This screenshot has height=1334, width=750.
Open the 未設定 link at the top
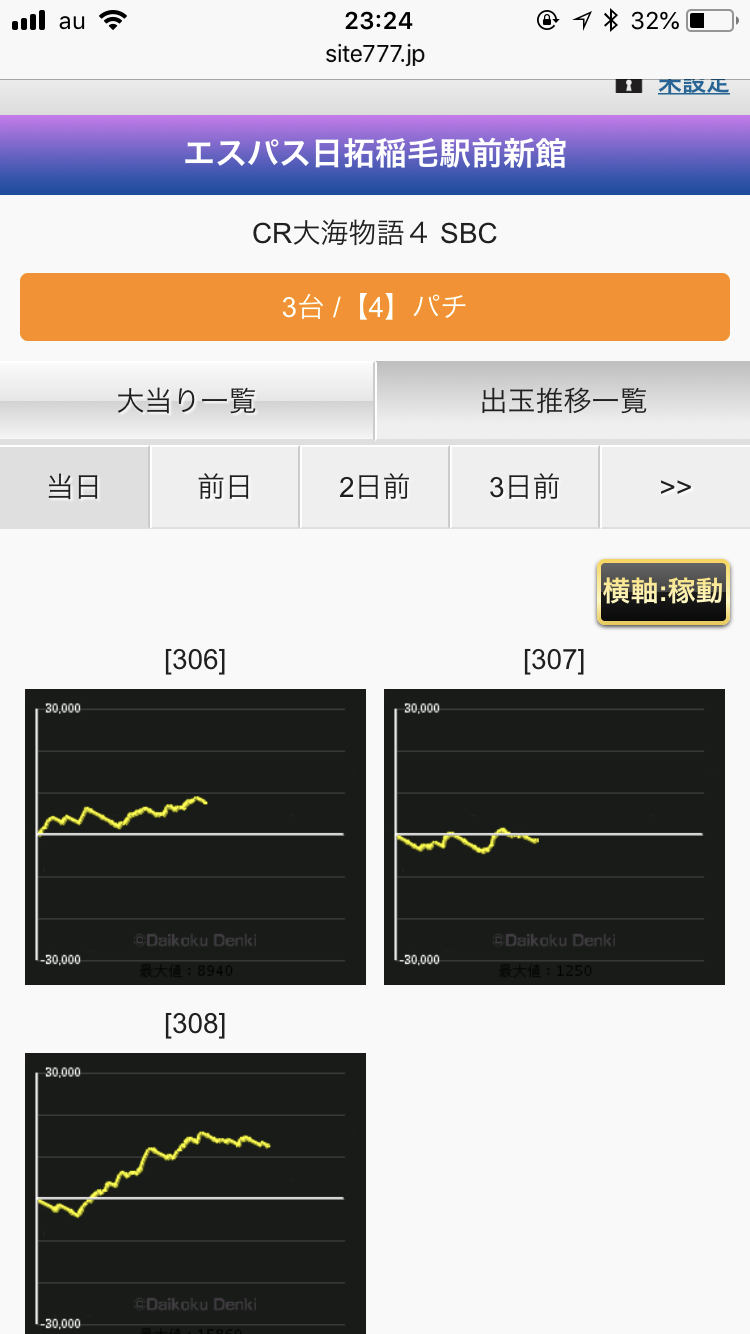click(x=693, y=86)
